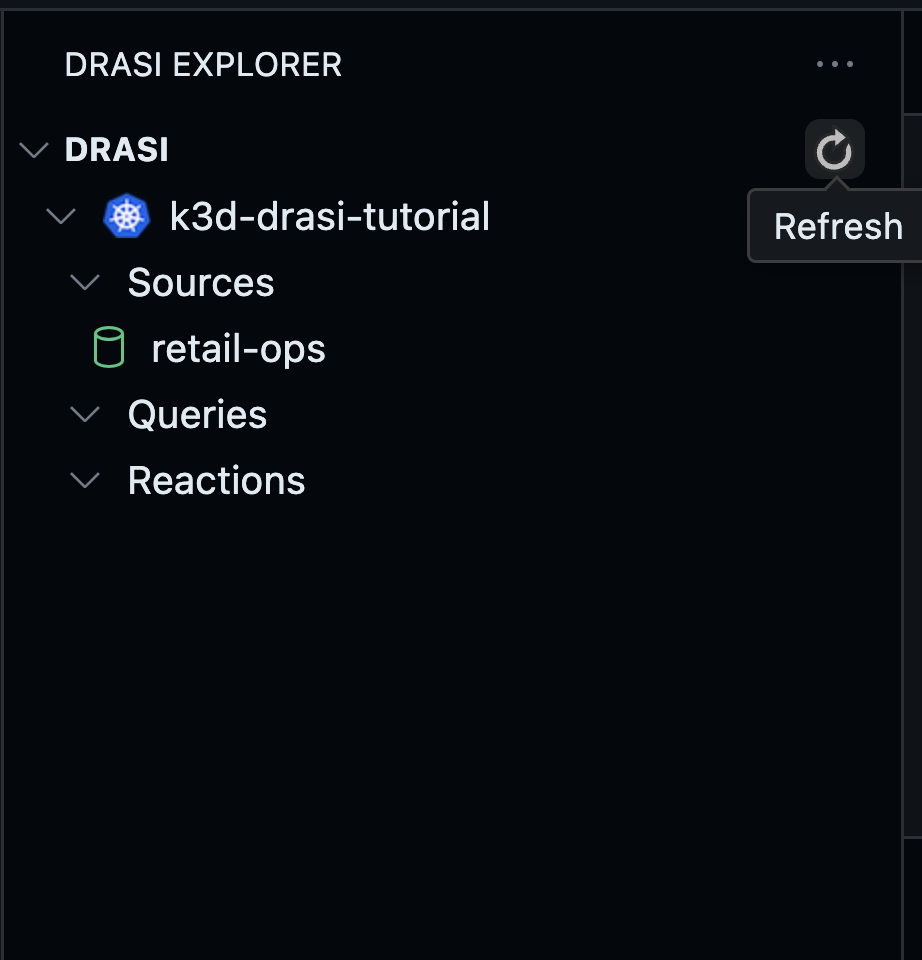Viewport: 922px width, 960px height.
Task: Select the DRASI EXPLORER panel header
Action: tap(203, 64)
